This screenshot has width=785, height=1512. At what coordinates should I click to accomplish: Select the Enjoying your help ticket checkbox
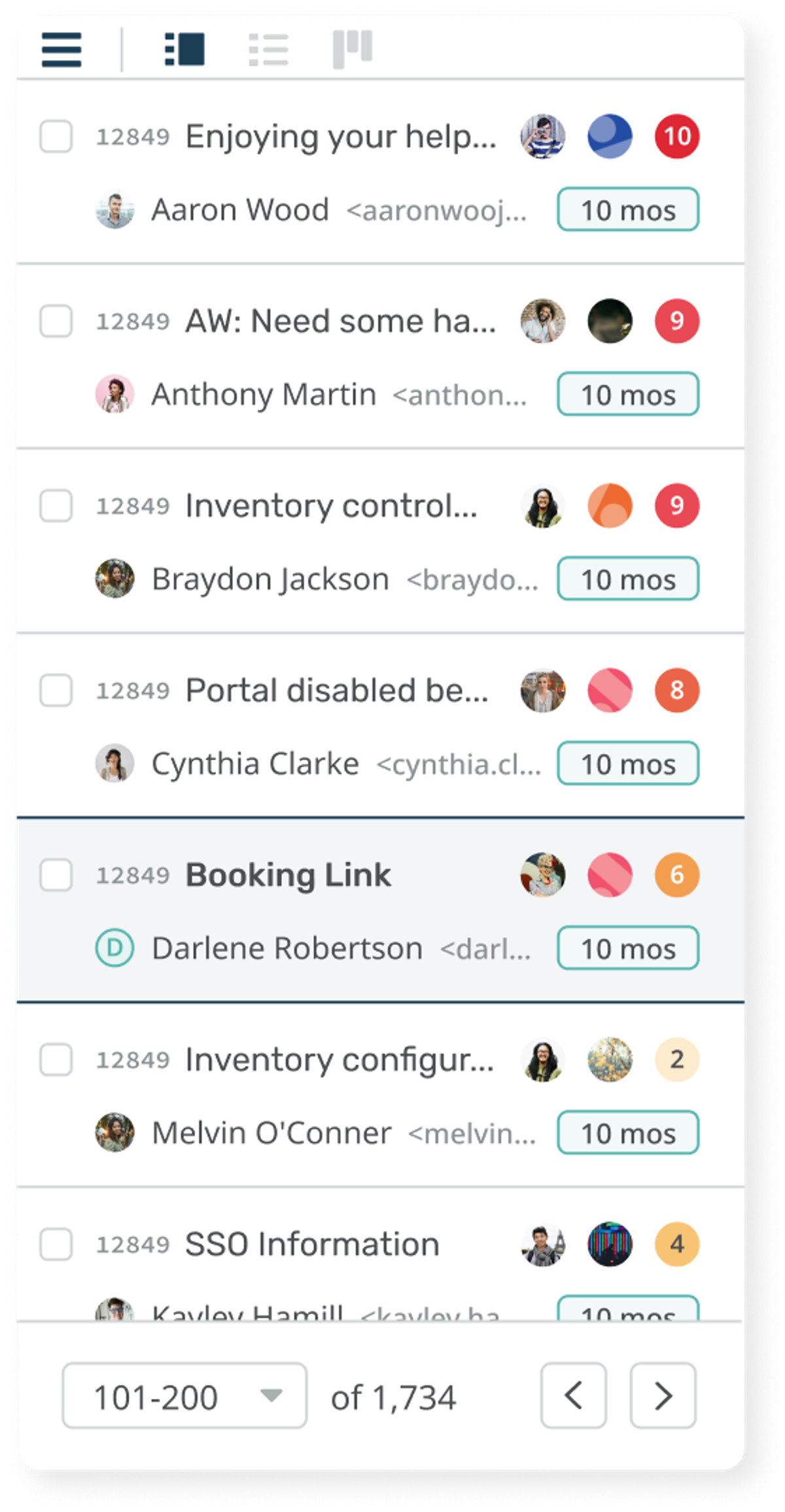56,137
